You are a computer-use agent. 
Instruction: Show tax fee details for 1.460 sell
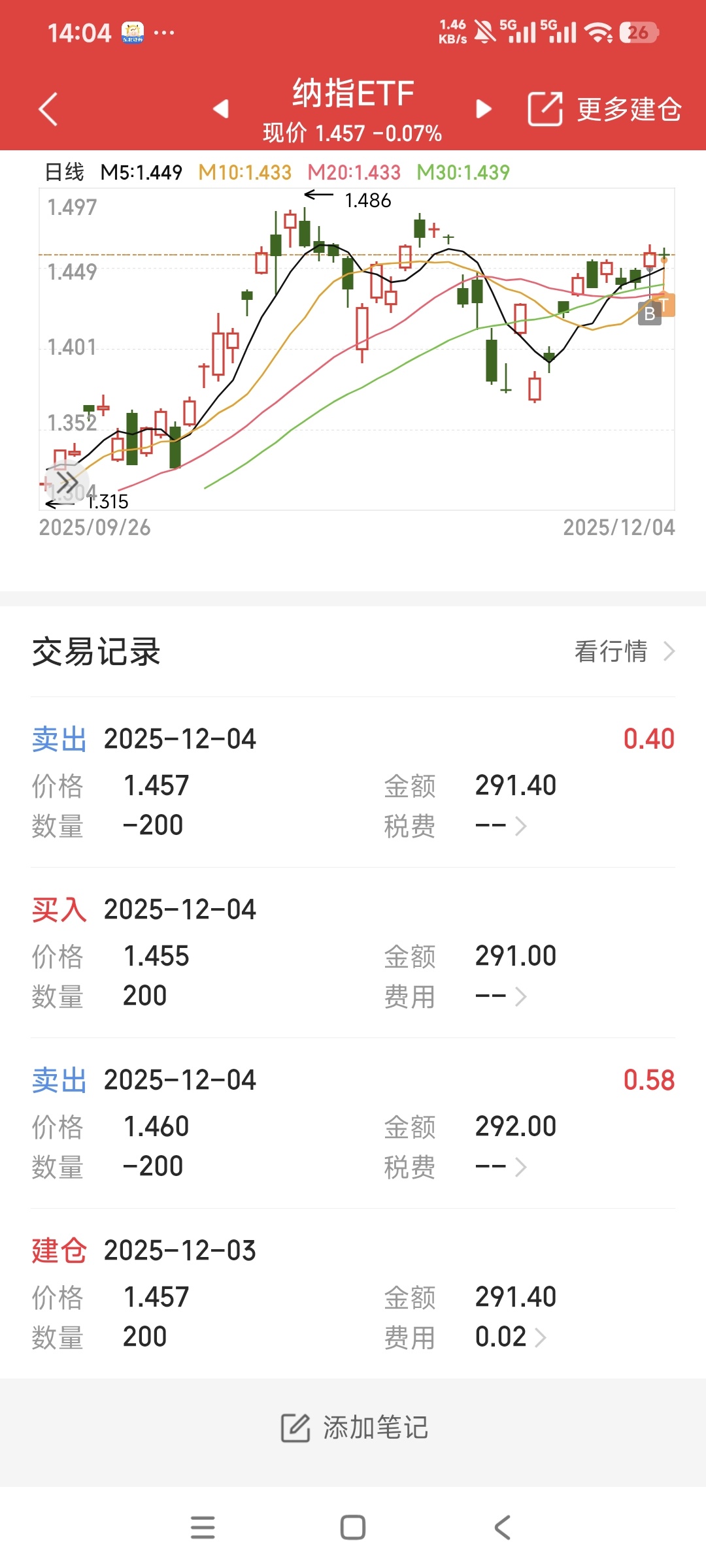click(x=501, y=1168)
